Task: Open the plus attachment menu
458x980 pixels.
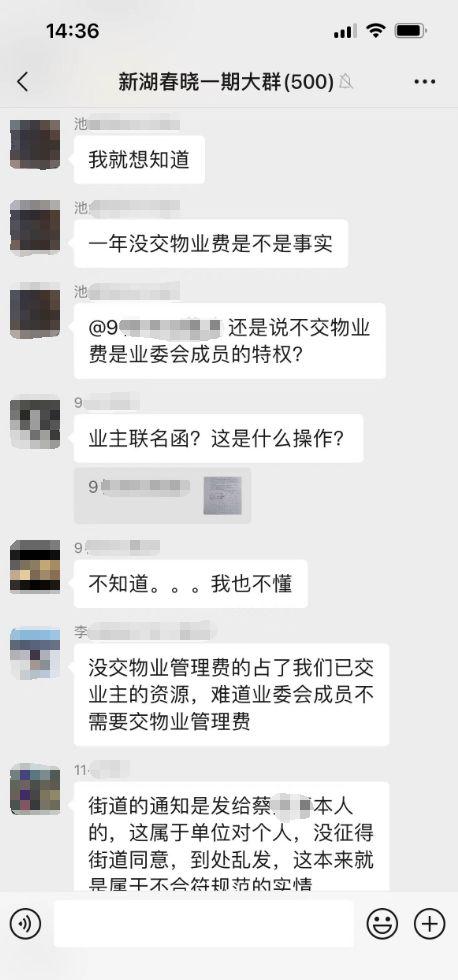Action: [x=430, y=924]
